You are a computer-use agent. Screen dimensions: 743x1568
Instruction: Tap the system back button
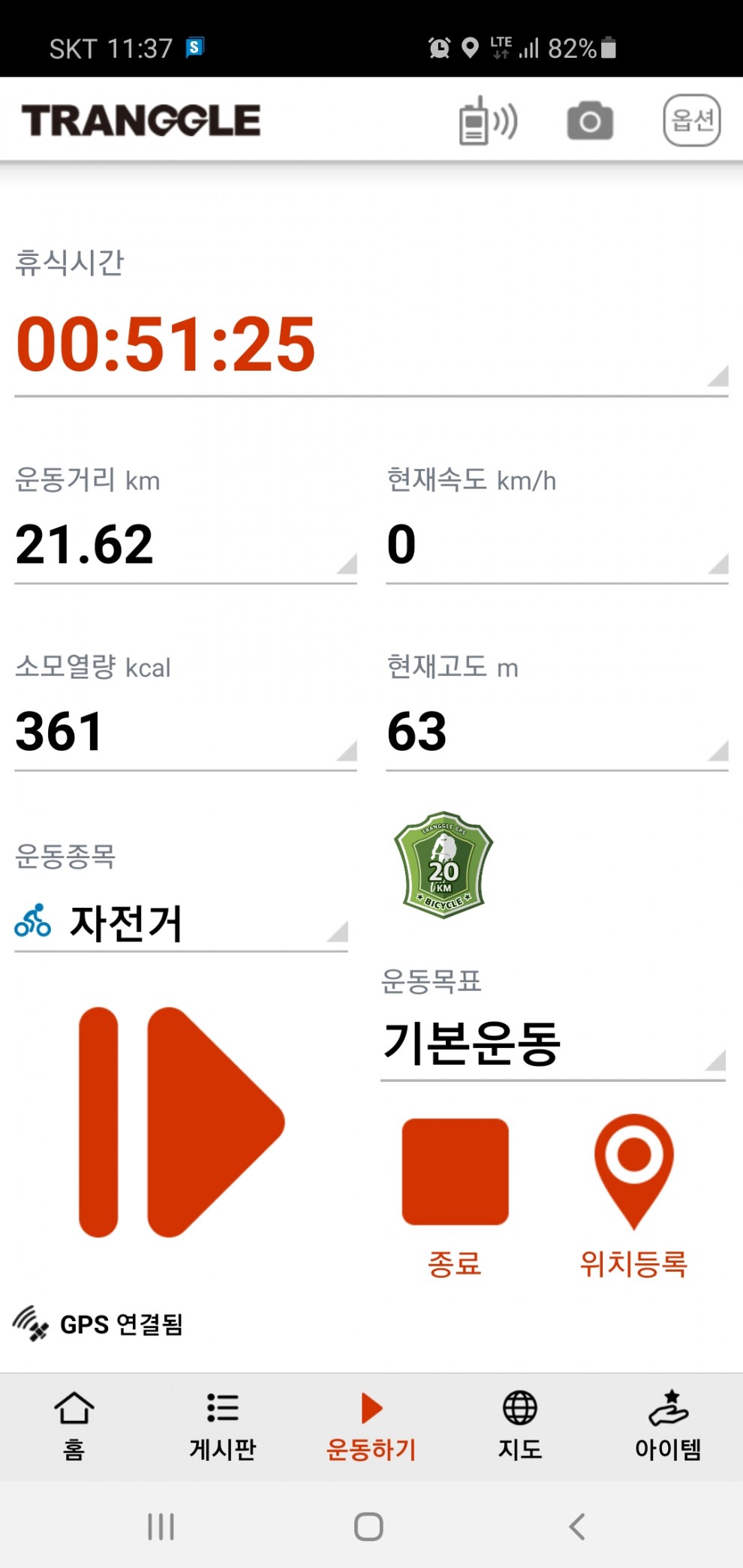[576, 1526]
